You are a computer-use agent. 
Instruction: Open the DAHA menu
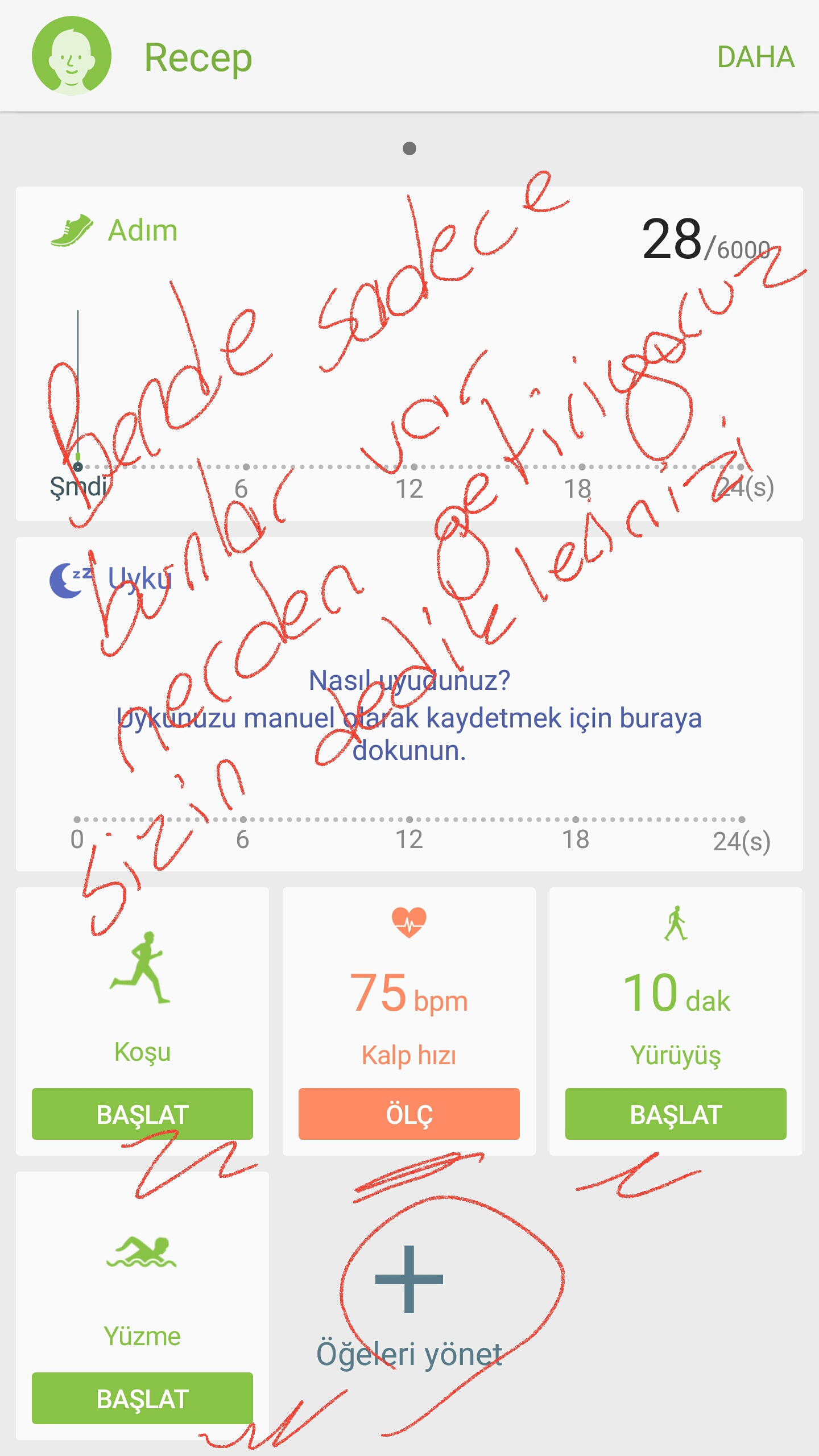[755, 57]
